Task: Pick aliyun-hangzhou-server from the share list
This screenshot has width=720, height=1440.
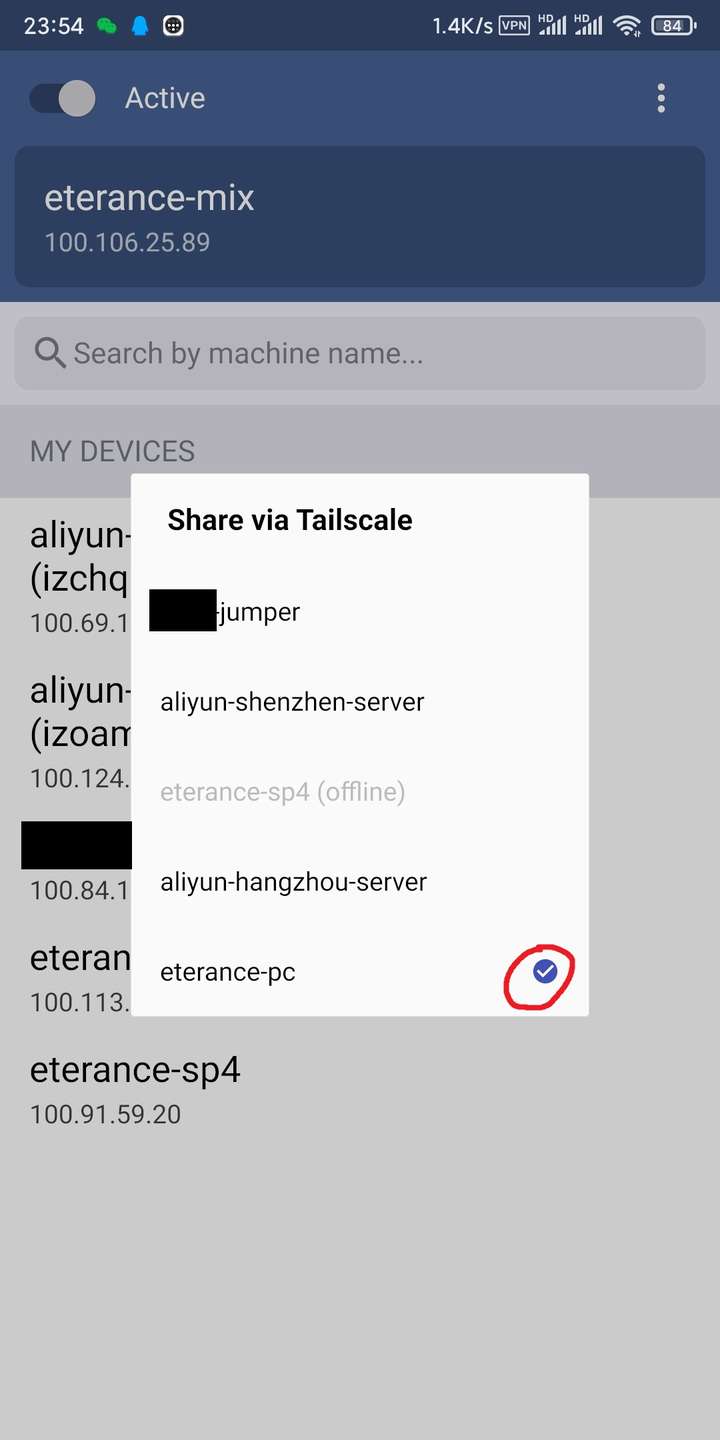Action: point(360,881)
